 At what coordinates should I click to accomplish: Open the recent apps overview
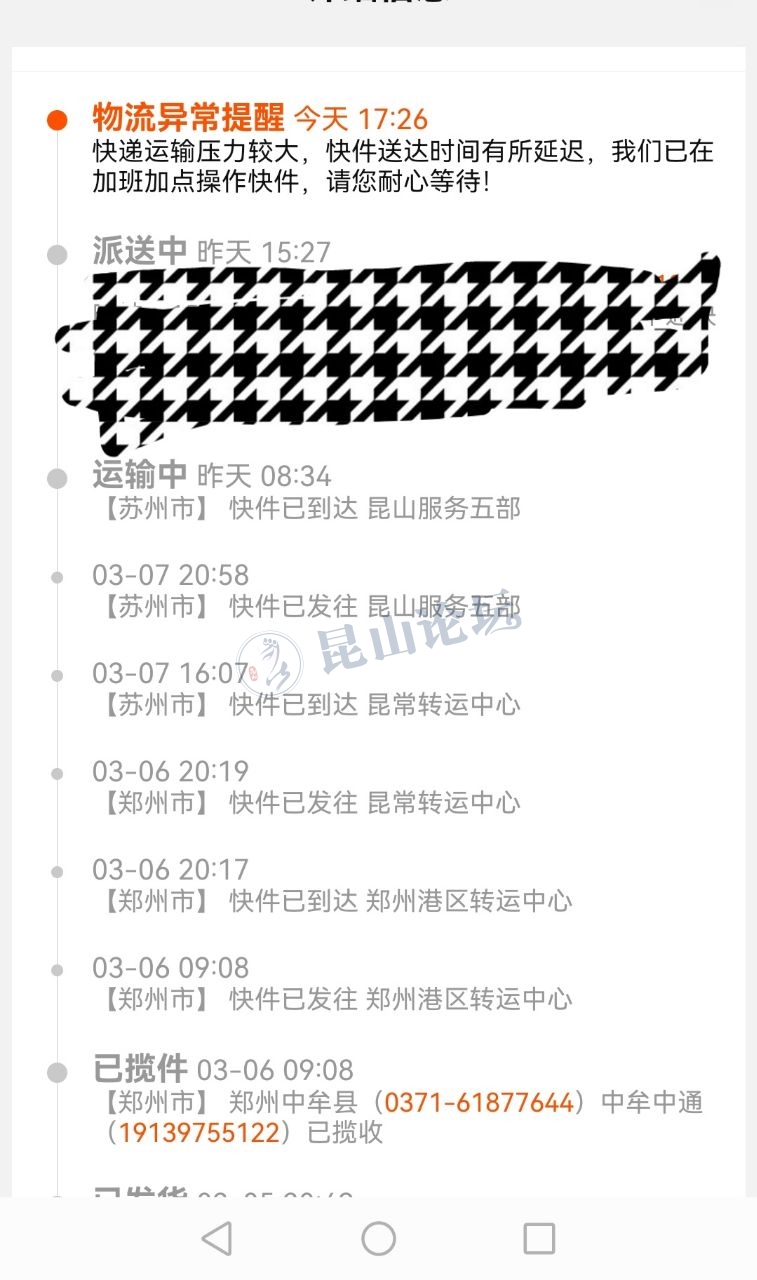pyautogui.click(x=539, y=1239)
